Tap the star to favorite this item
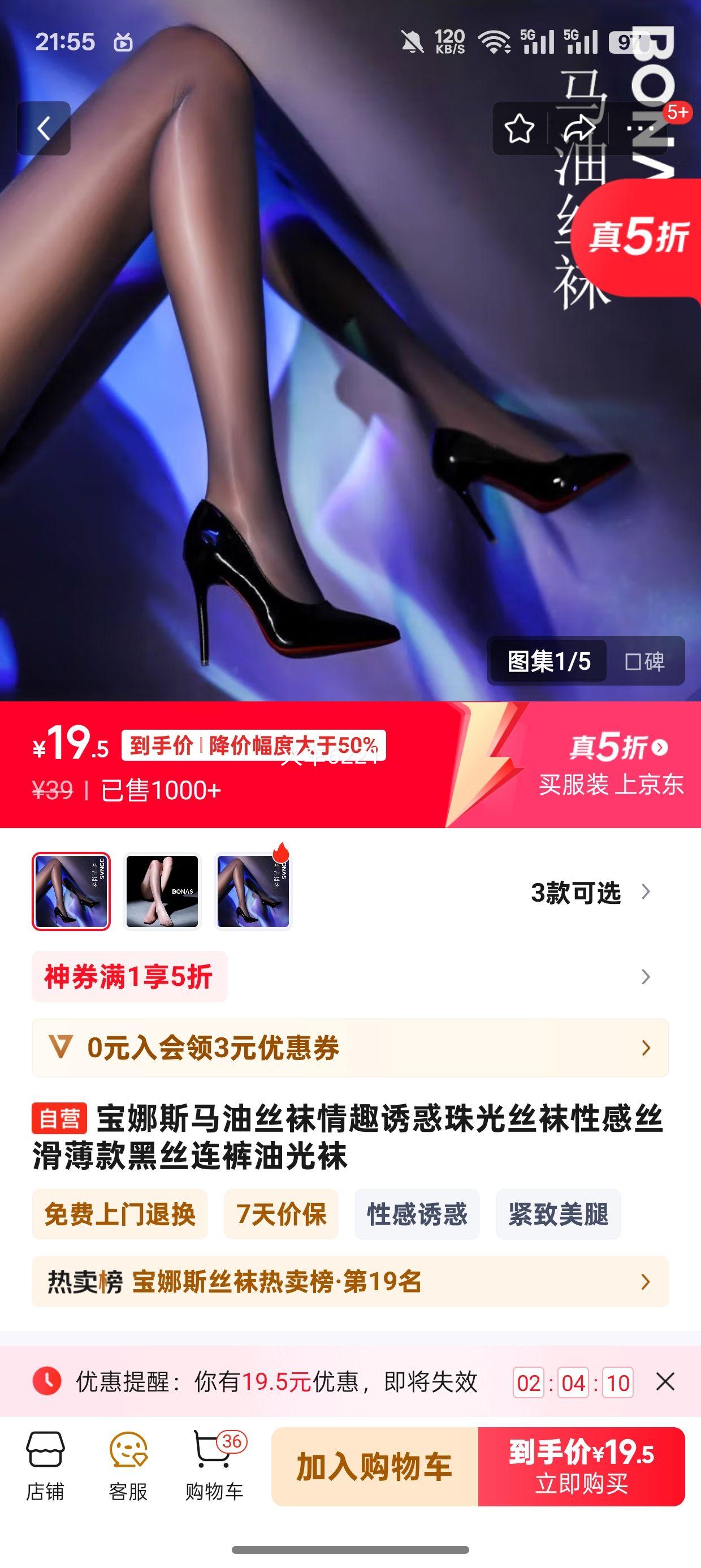The height and width of the screenshot is (1568, 701). (518, 127)
